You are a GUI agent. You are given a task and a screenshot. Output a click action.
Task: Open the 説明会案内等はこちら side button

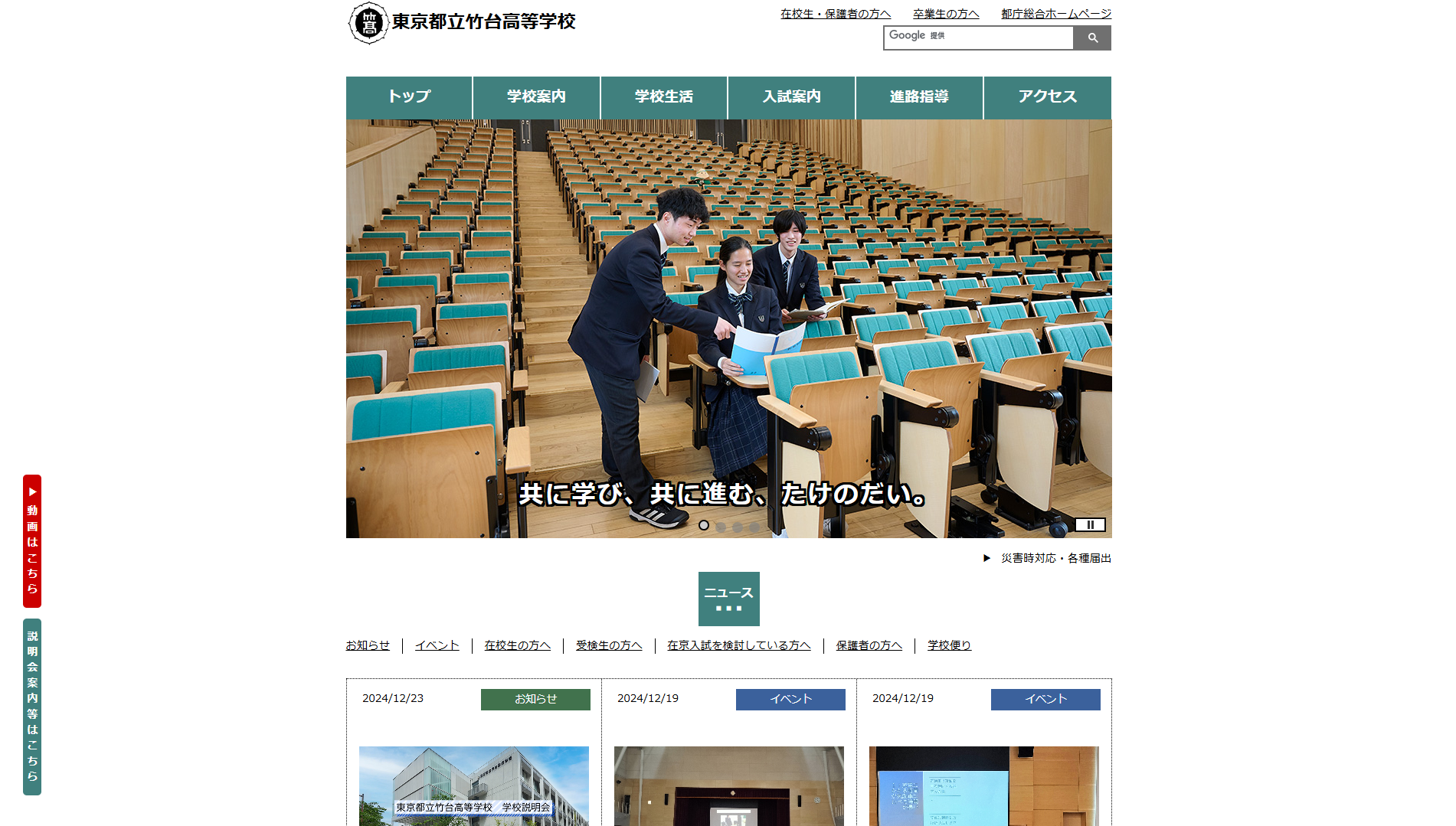(32, 706)
